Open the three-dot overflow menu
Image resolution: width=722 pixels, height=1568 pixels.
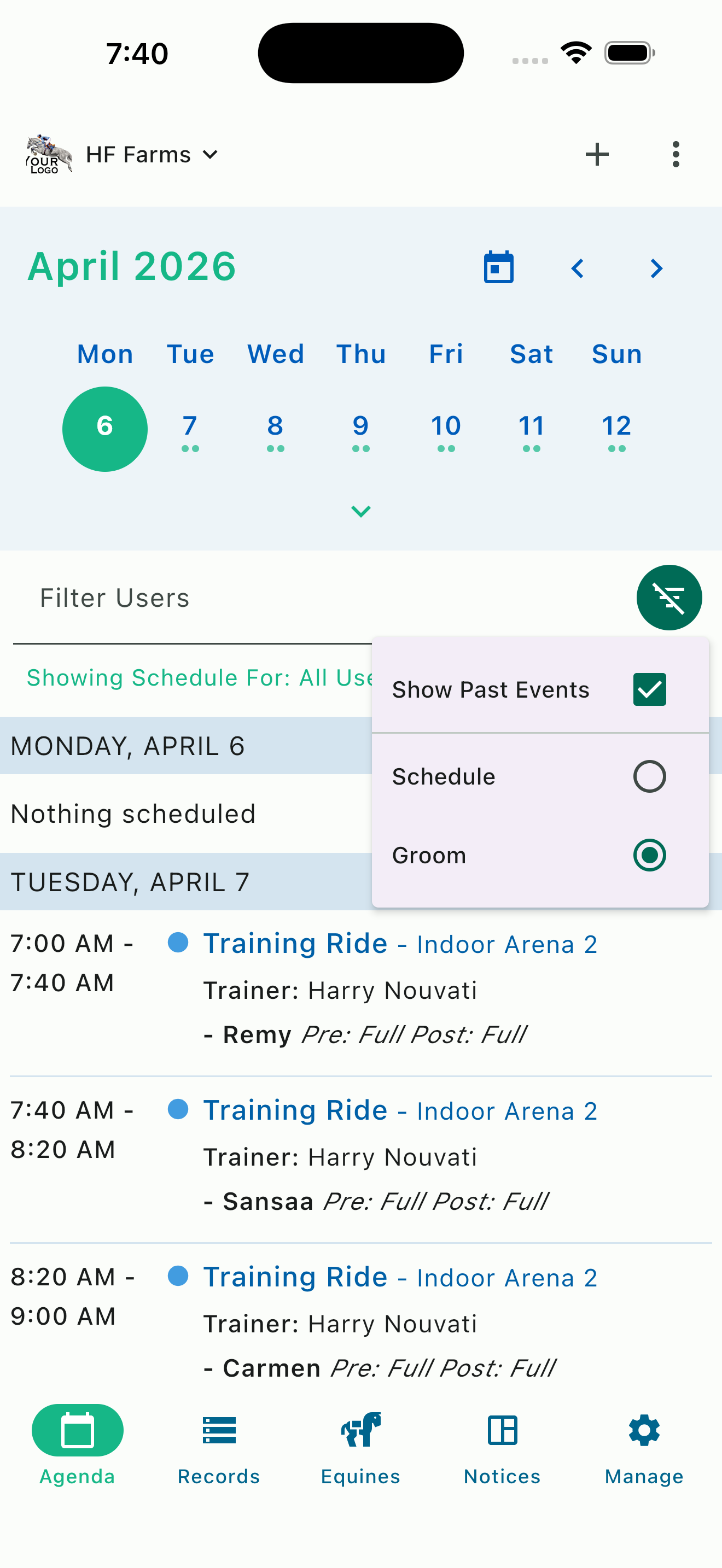pos(676,154)
